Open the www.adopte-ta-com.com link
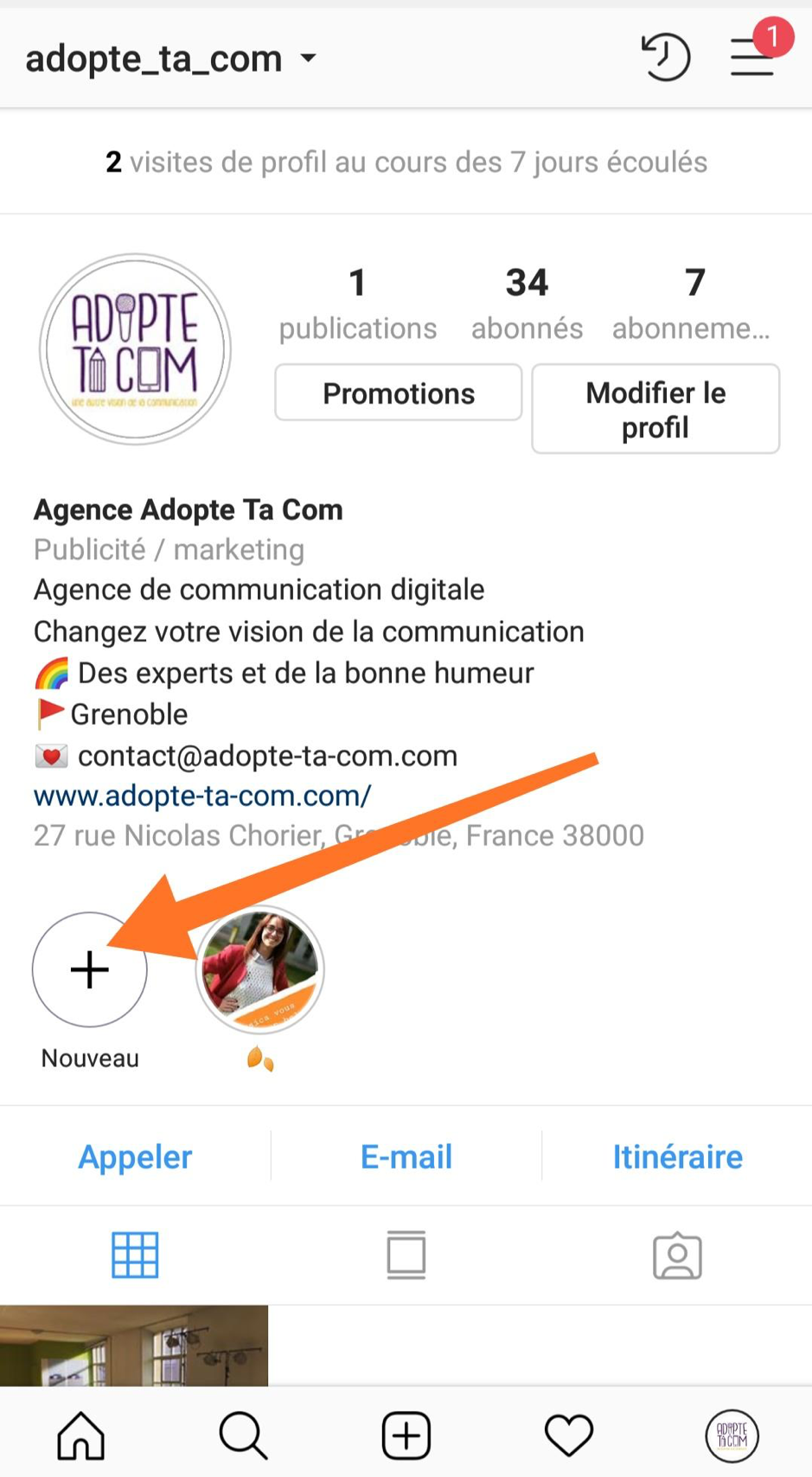Screen dimensions: 812x1477 point(202,796)
